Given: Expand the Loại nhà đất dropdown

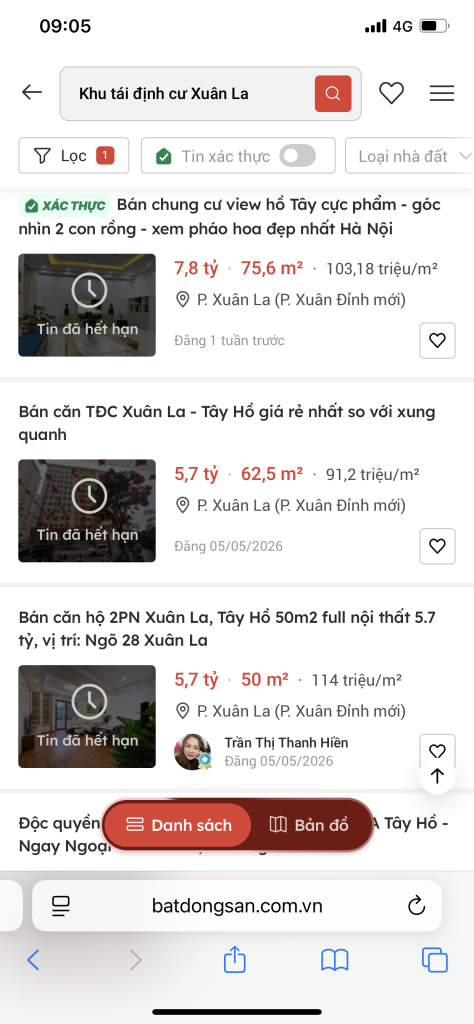Looking at the screenshot, I should (x=411, y=155).
